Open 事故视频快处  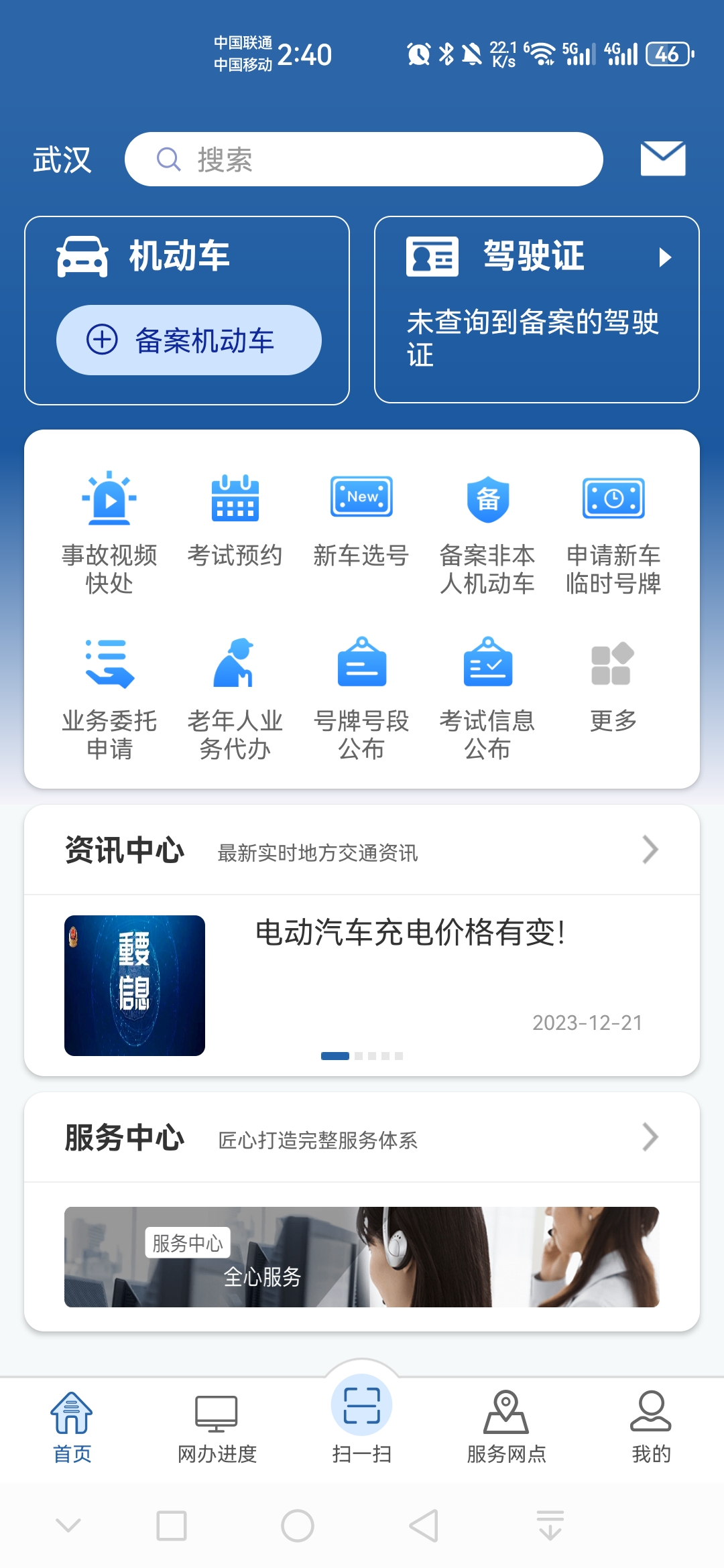tap(109, 533)
